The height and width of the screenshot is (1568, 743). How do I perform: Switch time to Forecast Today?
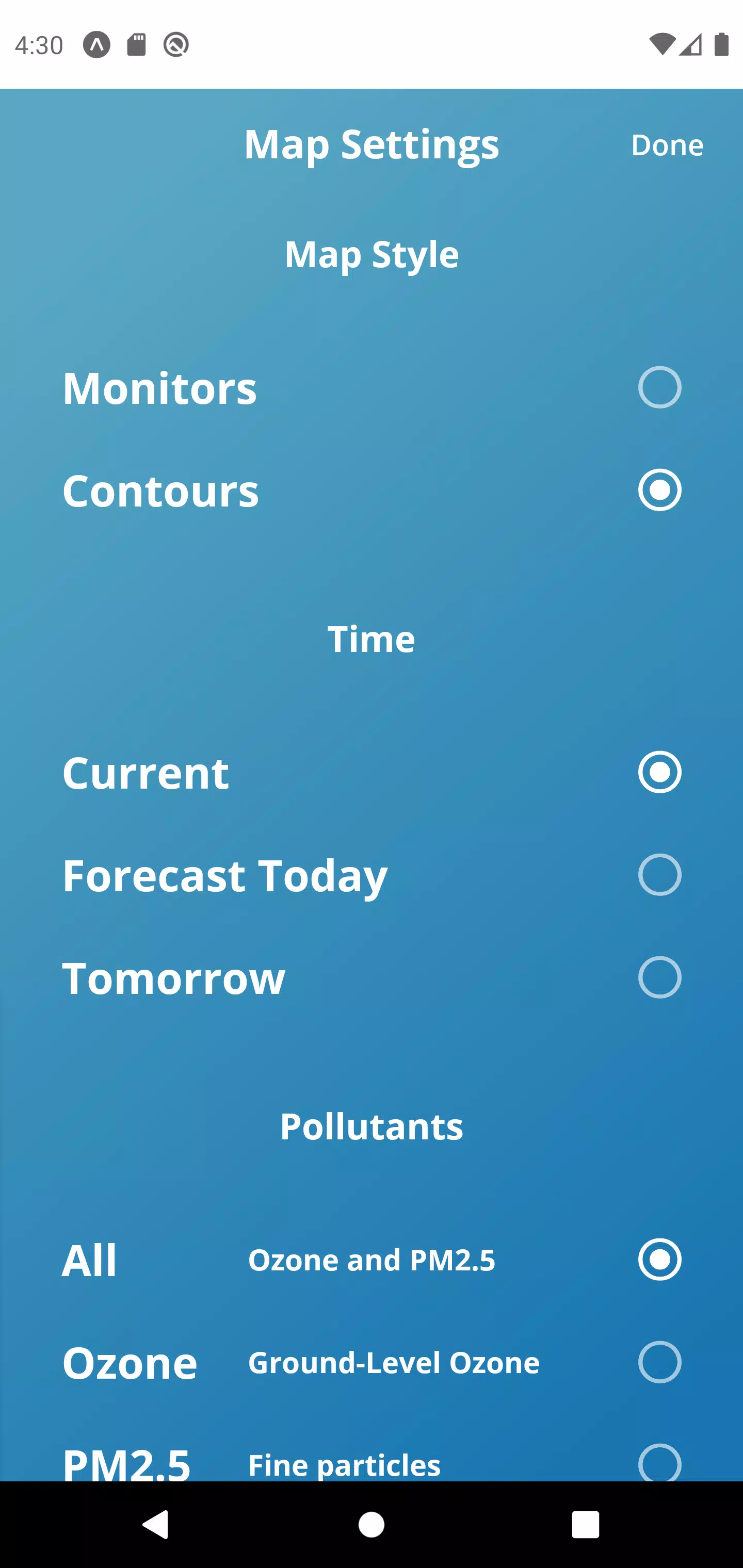pyautogui.click(x=372, y=875)
